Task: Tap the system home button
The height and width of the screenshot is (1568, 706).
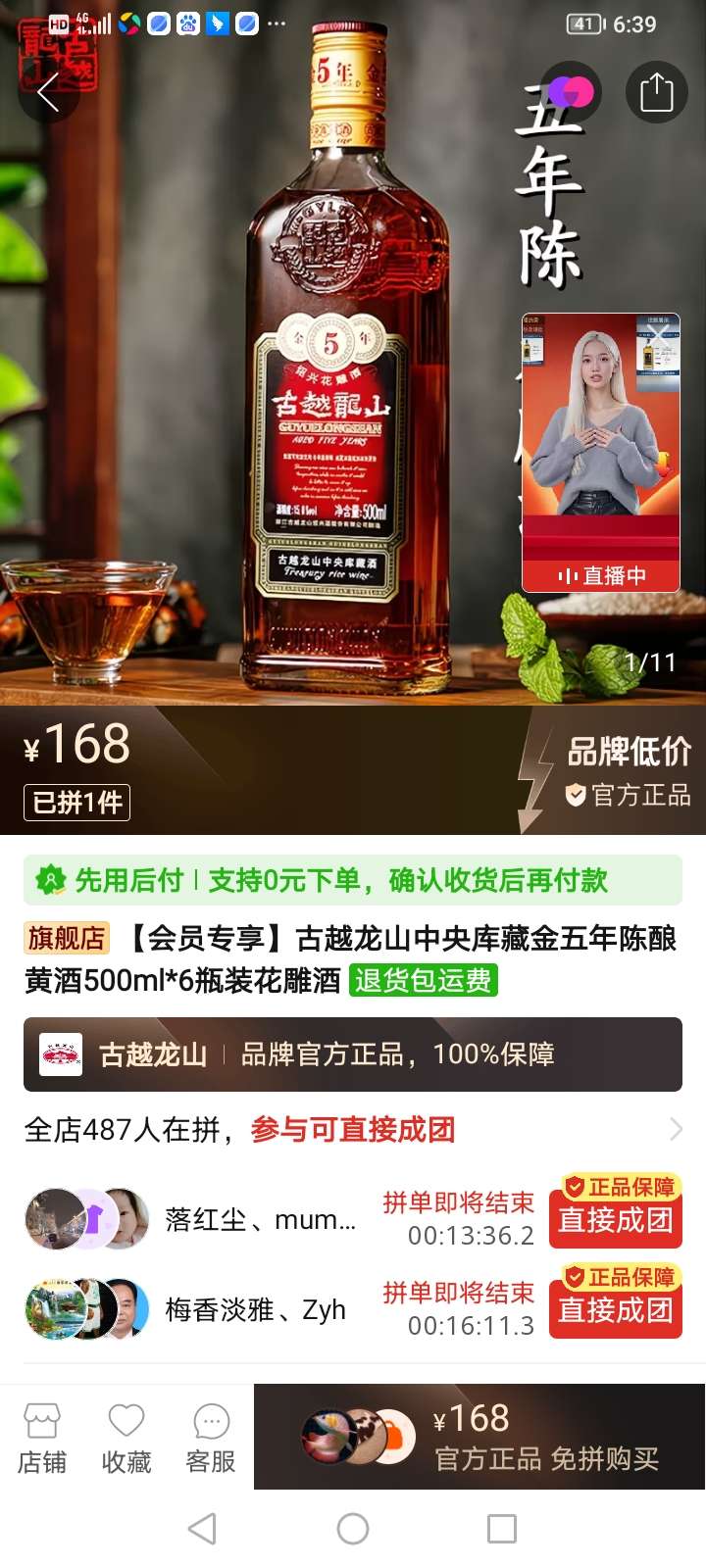Action: pos(353,1529)
